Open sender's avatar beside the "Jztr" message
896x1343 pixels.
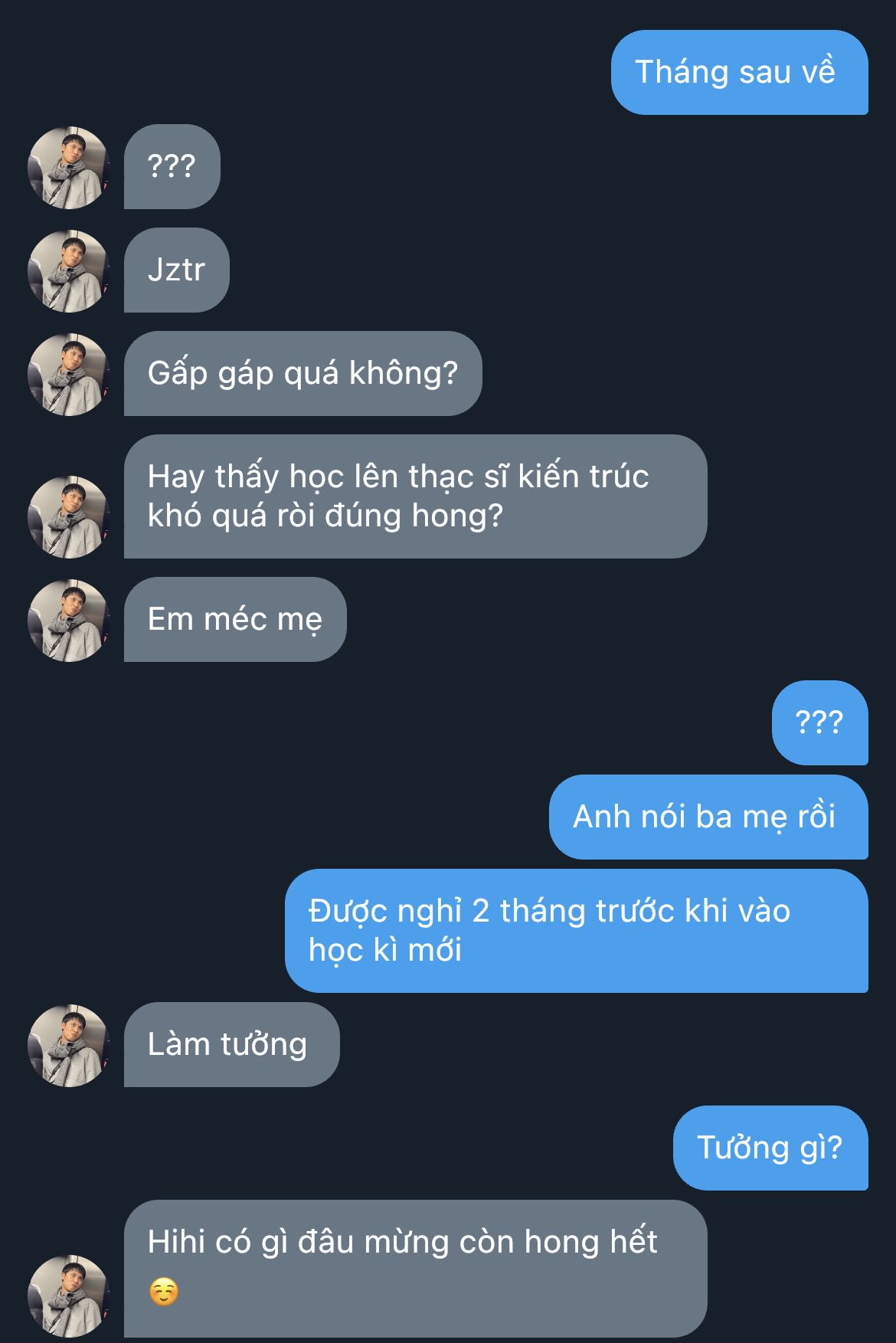click(x=69, y=271)
